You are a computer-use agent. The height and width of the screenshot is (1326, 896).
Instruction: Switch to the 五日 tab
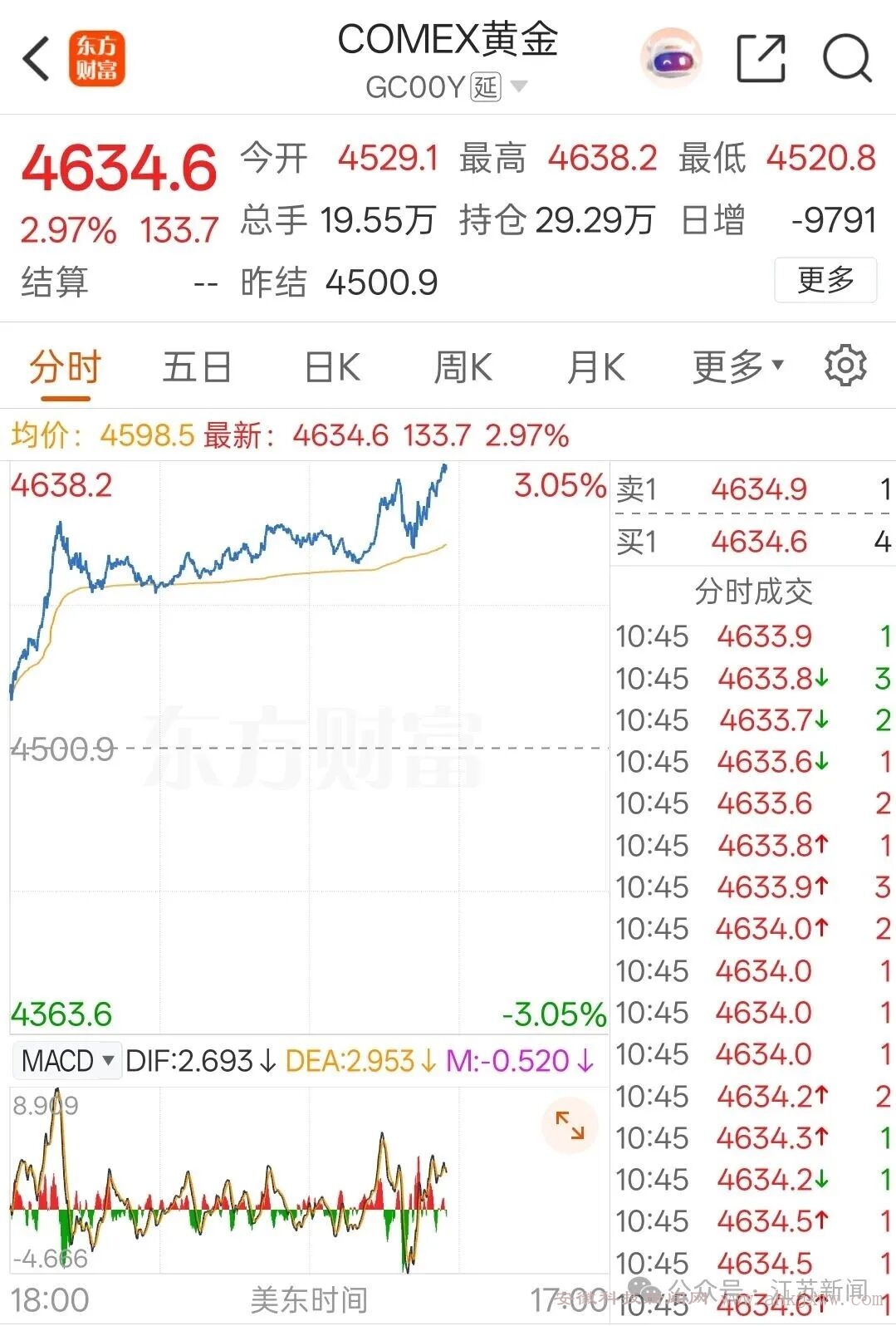[196, 366]
